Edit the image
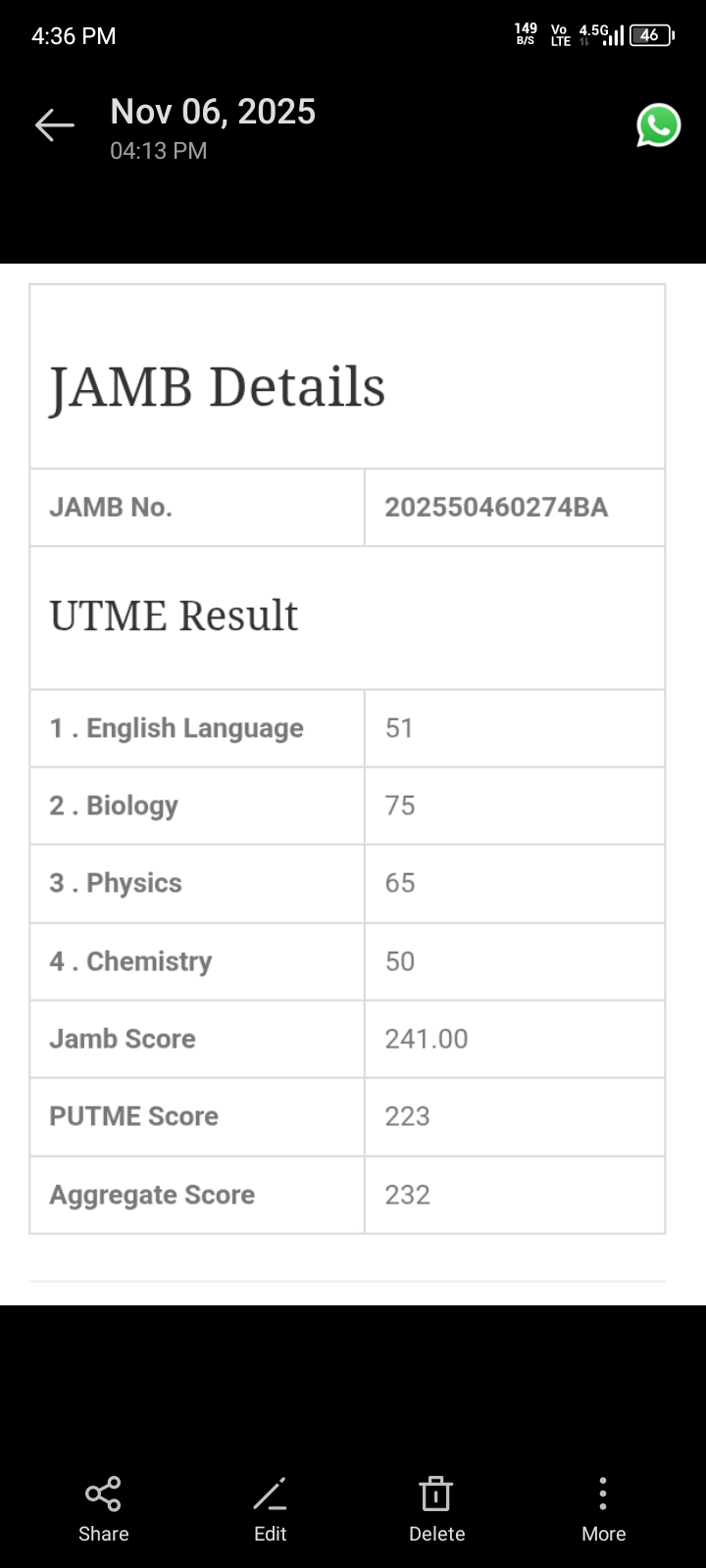 click(270, 1508)
